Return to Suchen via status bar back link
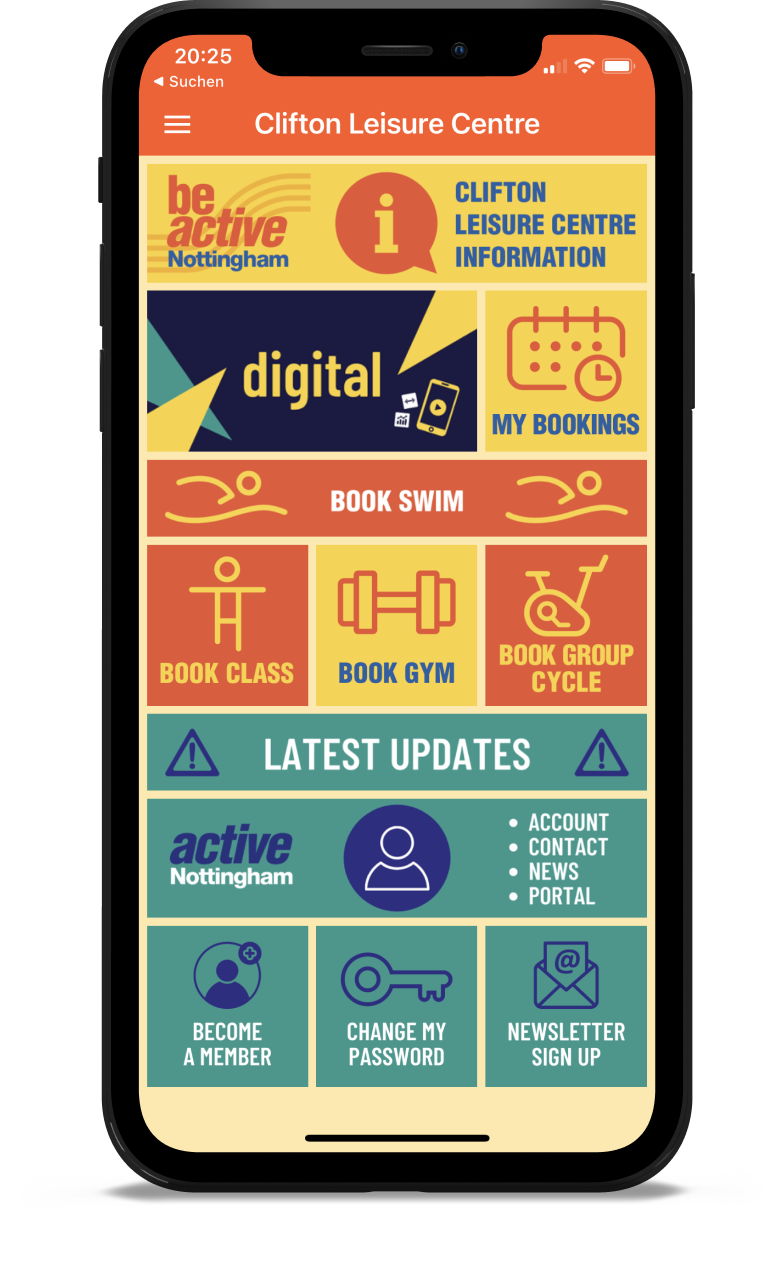Screen dimensions: 765x1278 click(x=189, y=82)
